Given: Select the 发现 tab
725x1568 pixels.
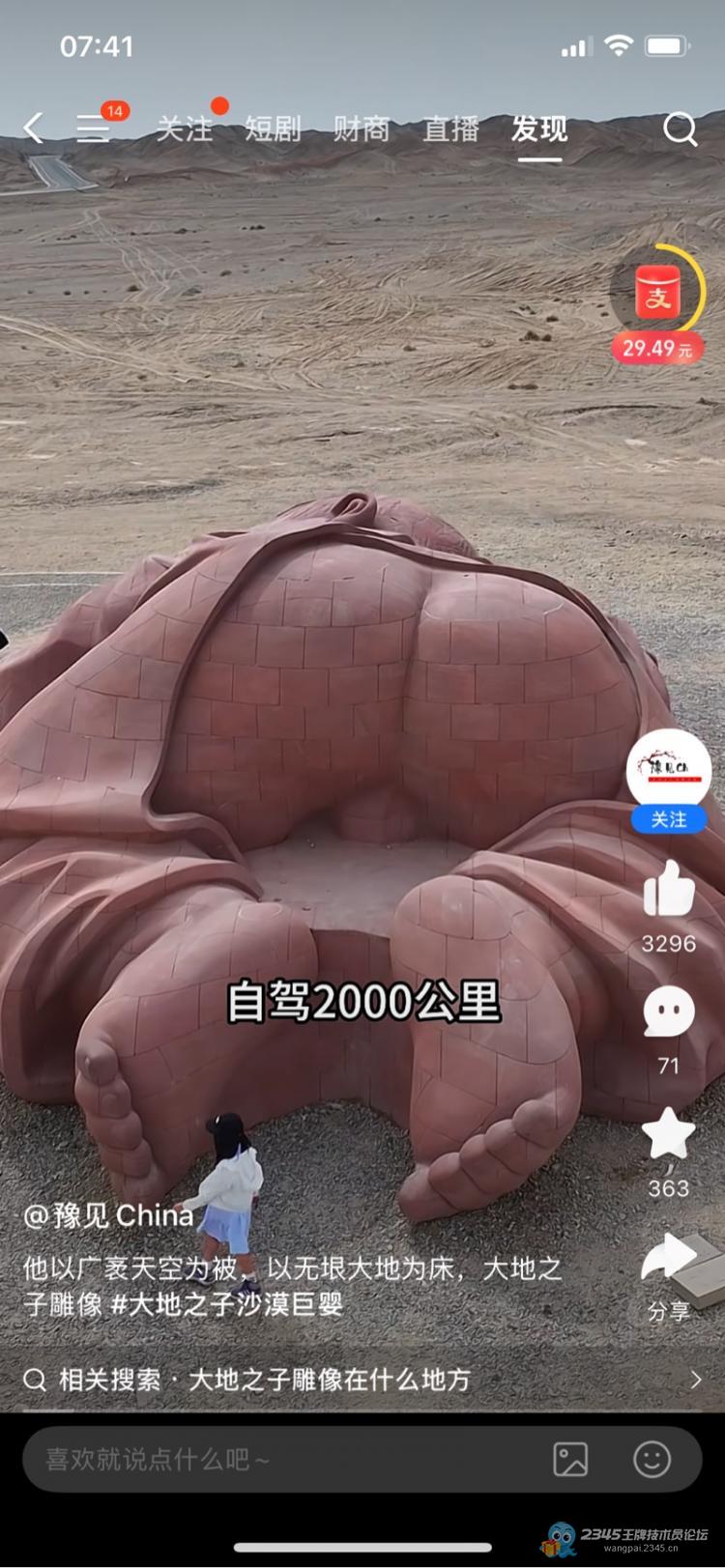Looking at the screenshot, I should tap(539, 128).
